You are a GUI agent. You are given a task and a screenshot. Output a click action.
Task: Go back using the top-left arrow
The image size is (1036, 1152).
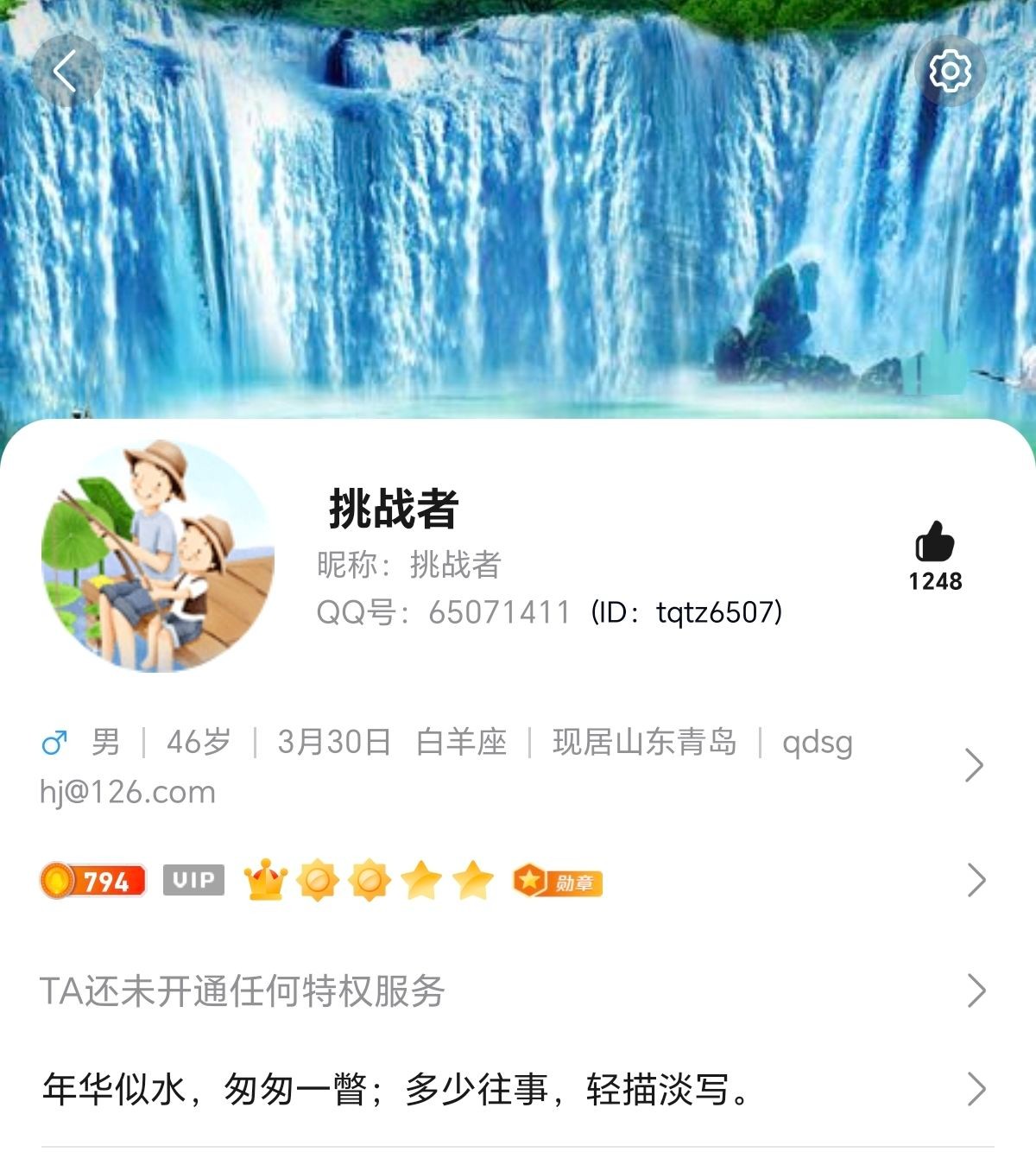[66, 71]
